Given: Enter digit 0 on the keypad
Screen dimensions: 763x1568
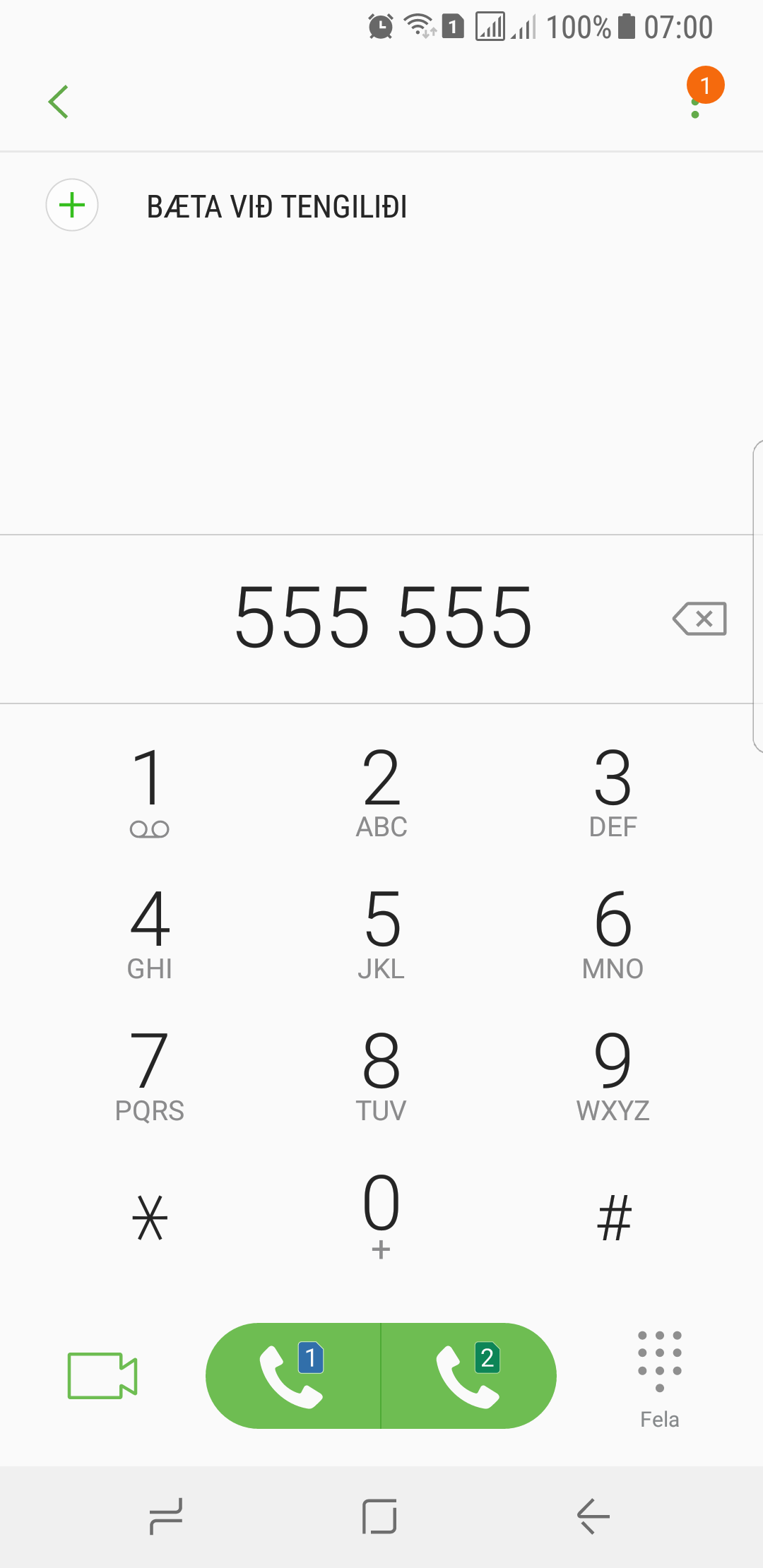Looking at the screenshot, I should 381,1213.
